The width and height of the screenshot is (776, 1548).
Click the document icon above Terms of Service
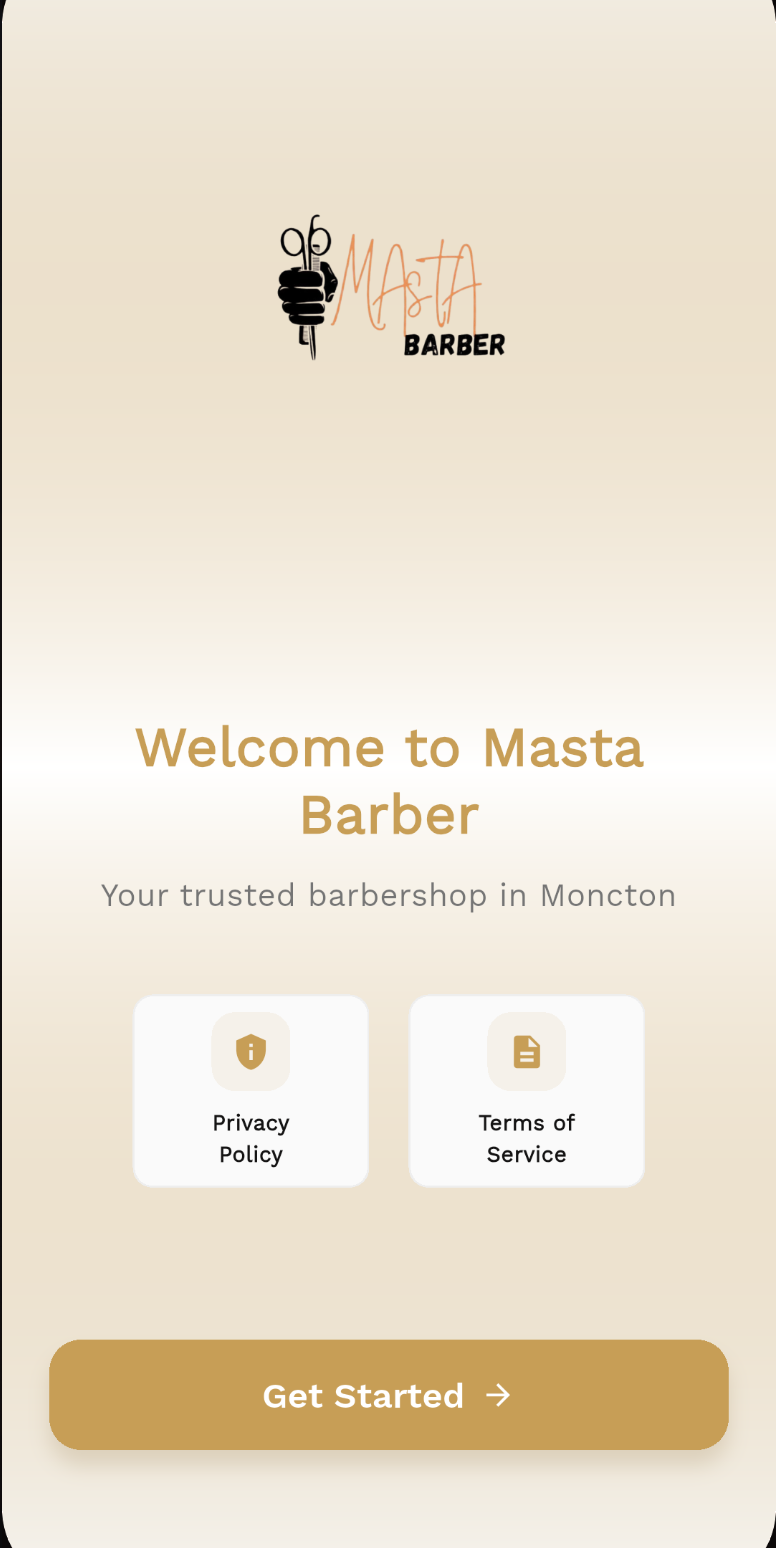coord(526,1051)
